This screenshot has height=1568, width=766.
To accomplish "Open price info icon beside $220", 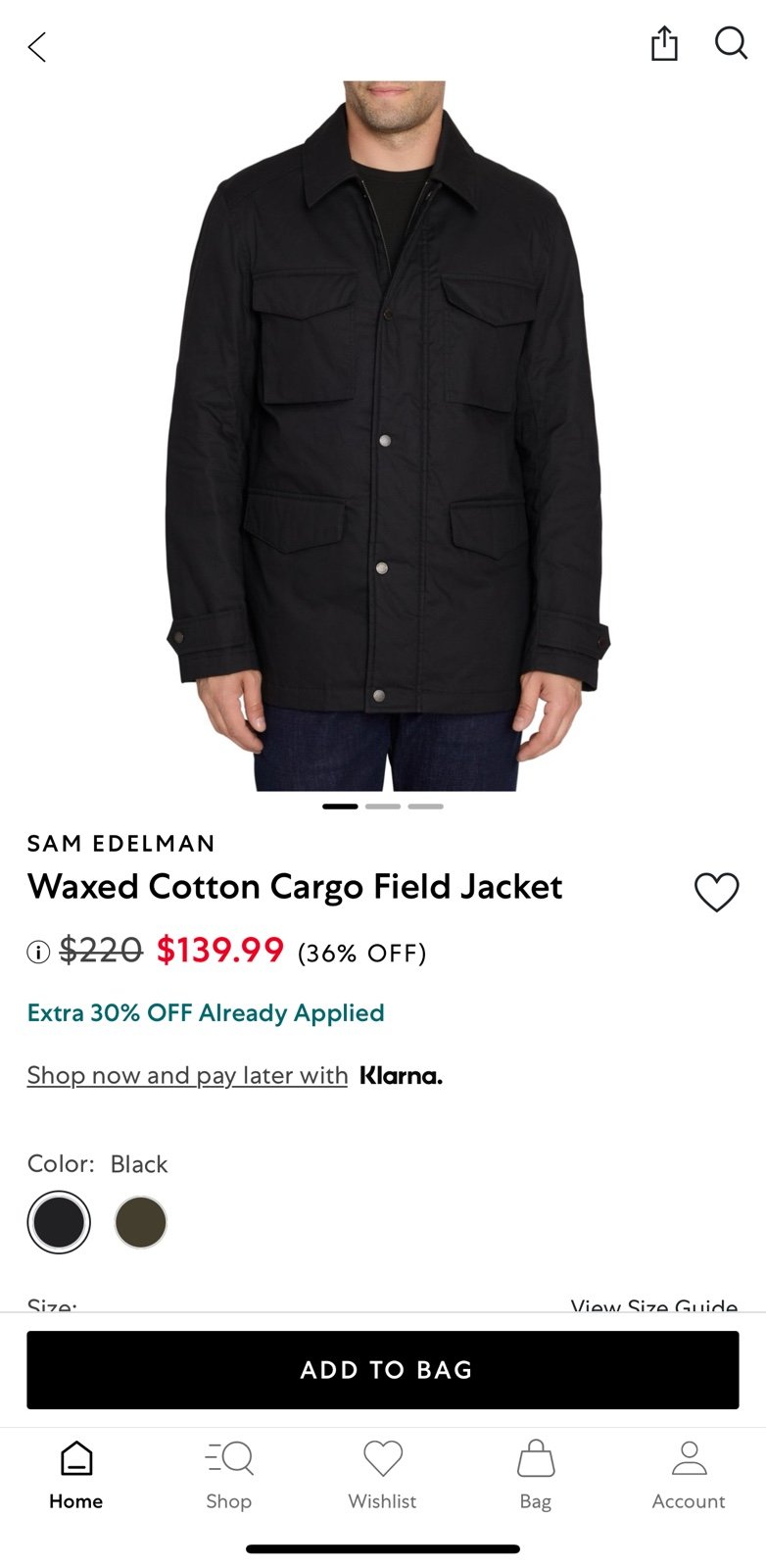I will pos(38,952).
